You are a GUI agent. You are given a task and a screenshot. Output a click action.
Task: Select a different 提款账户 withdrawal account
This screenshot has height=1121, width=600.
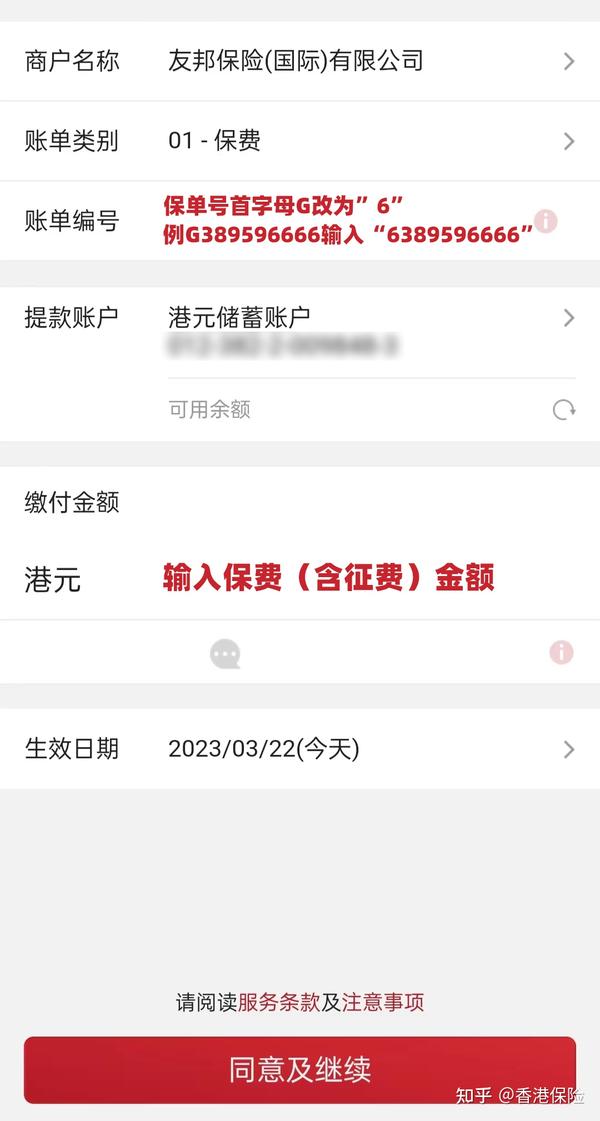click(300, 331)
